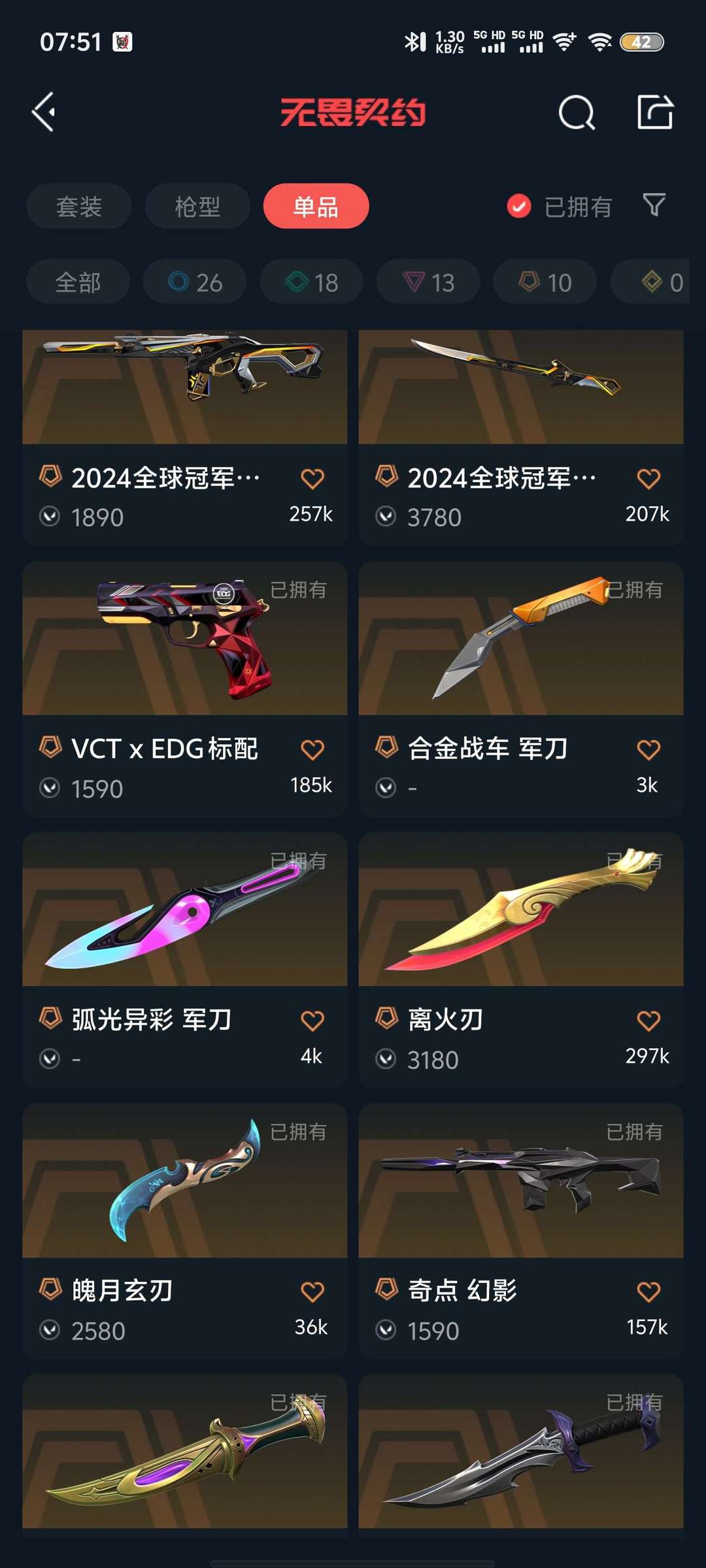Favorite the 魄月玄刃 knife

(312, 1292)
